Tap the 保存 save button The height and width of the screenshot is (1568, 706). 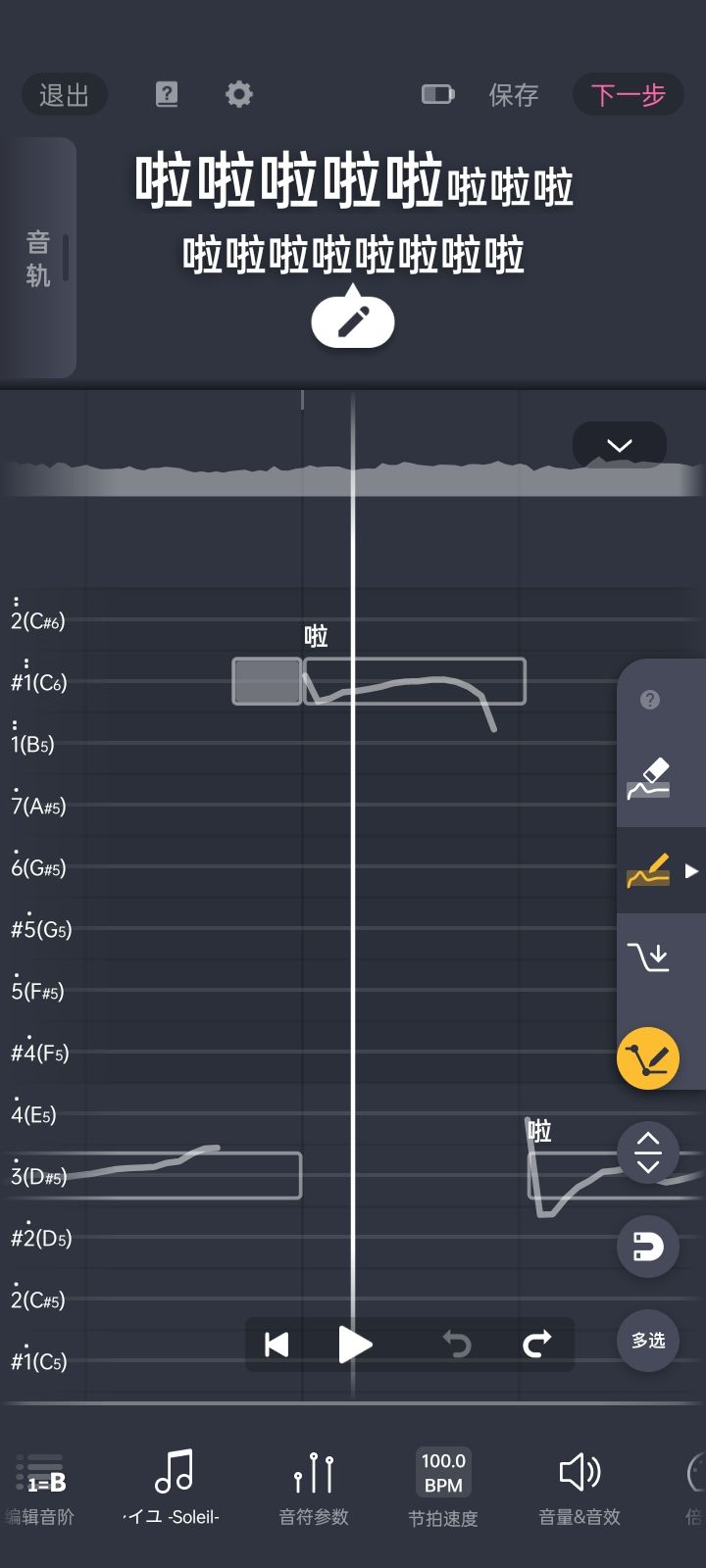(513, 94)
